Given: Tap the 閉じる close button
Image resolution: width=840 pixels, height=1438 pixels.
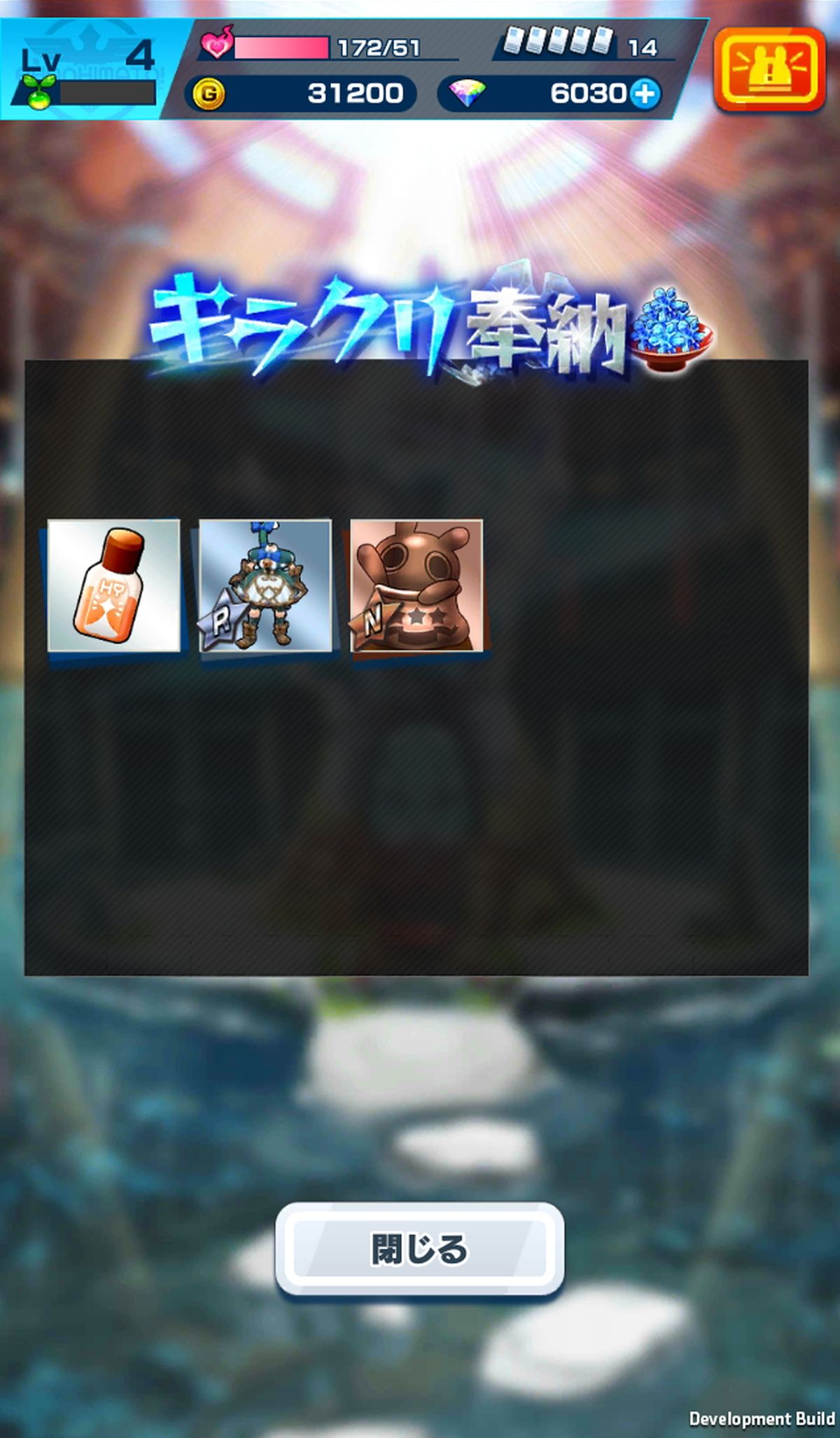Looking at the screenshot, I should [x=419, y=1248].
